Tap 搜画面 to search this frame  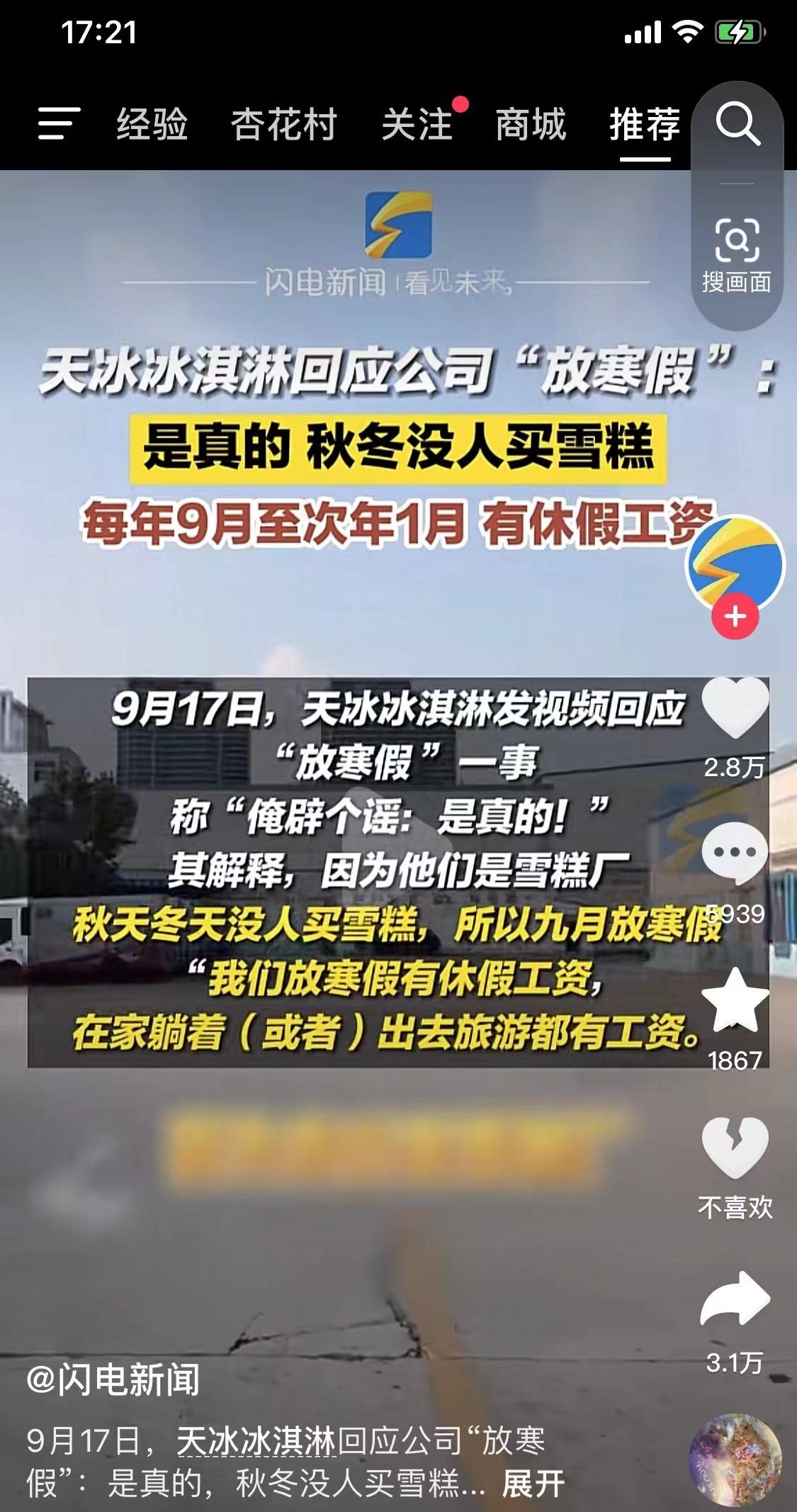tap(737, 255)
